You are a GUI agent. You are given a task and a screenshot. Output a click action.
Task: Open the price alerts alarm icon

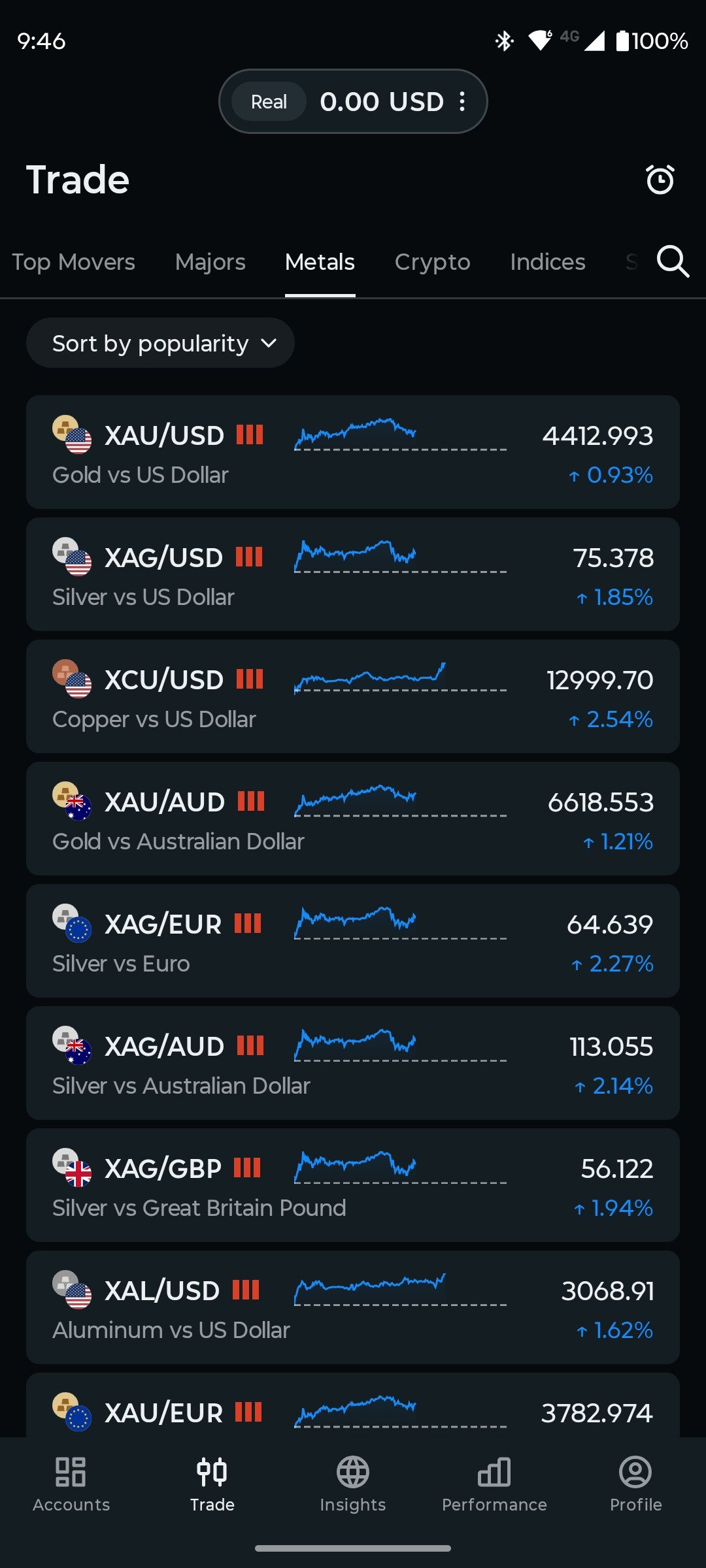[x=660, y=180]
